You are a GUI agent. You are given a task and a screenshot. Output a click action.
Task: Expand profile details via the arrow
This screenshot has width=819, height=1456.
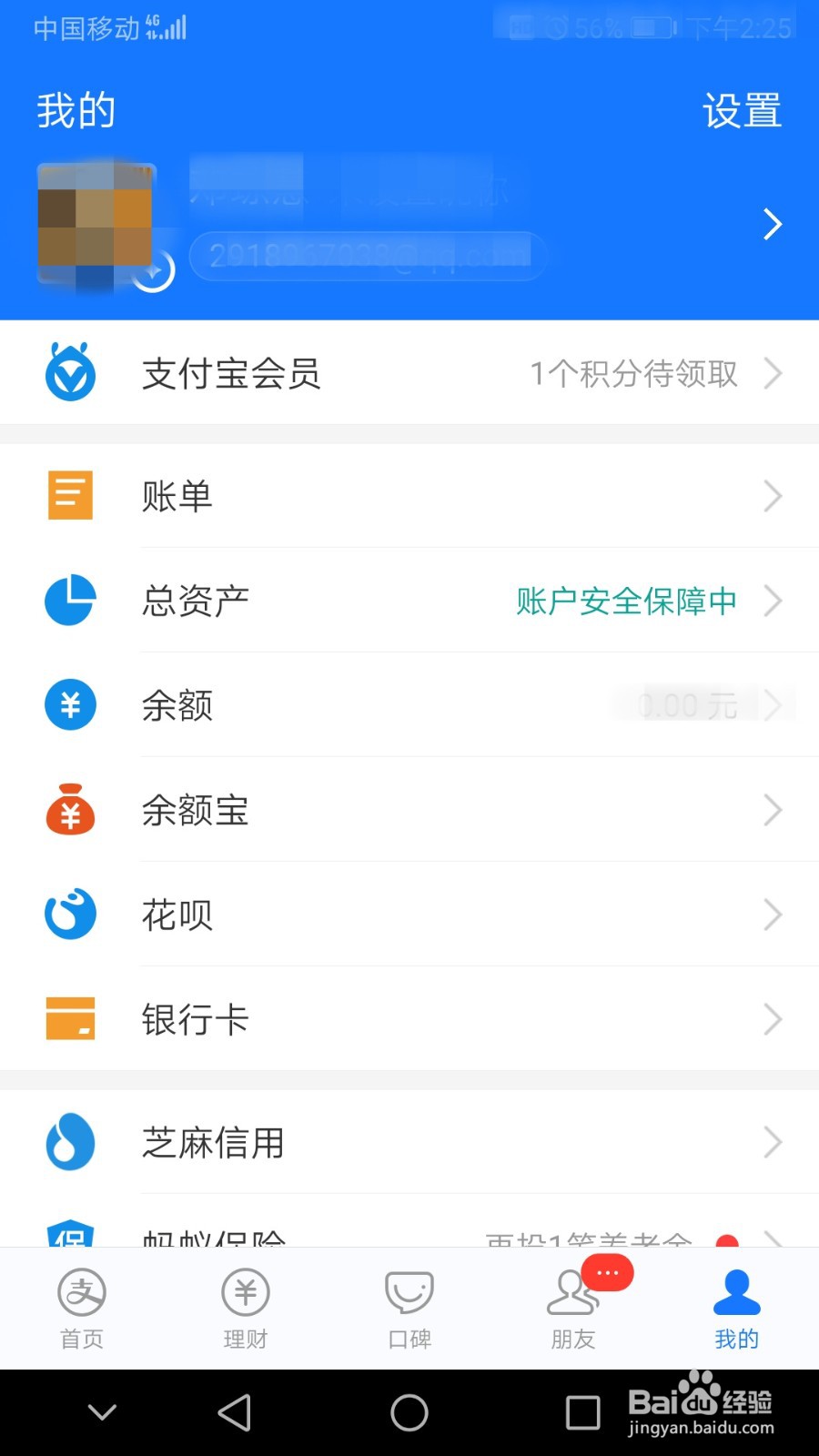point(773,224)
